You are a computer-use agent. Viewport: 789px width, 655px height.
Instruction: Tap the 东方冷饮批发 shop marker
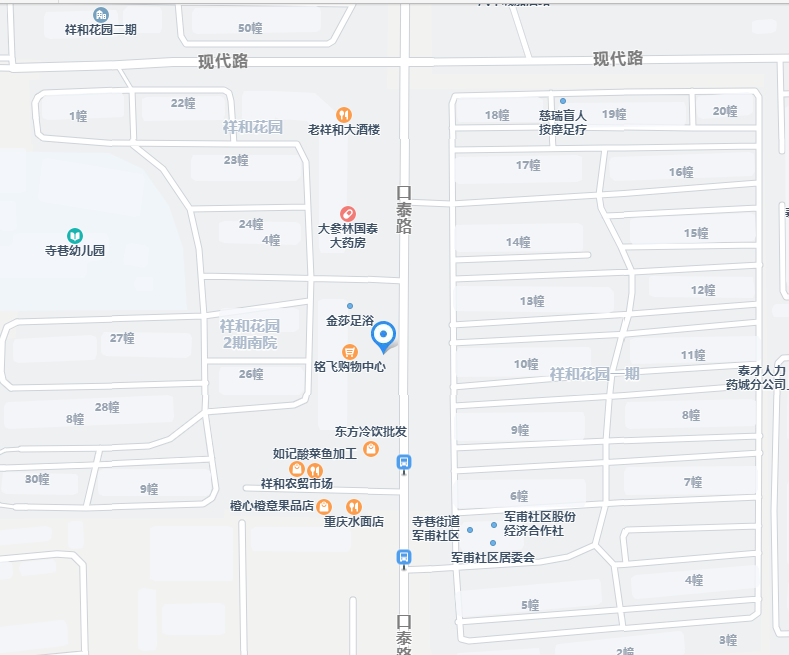(371, 449)
